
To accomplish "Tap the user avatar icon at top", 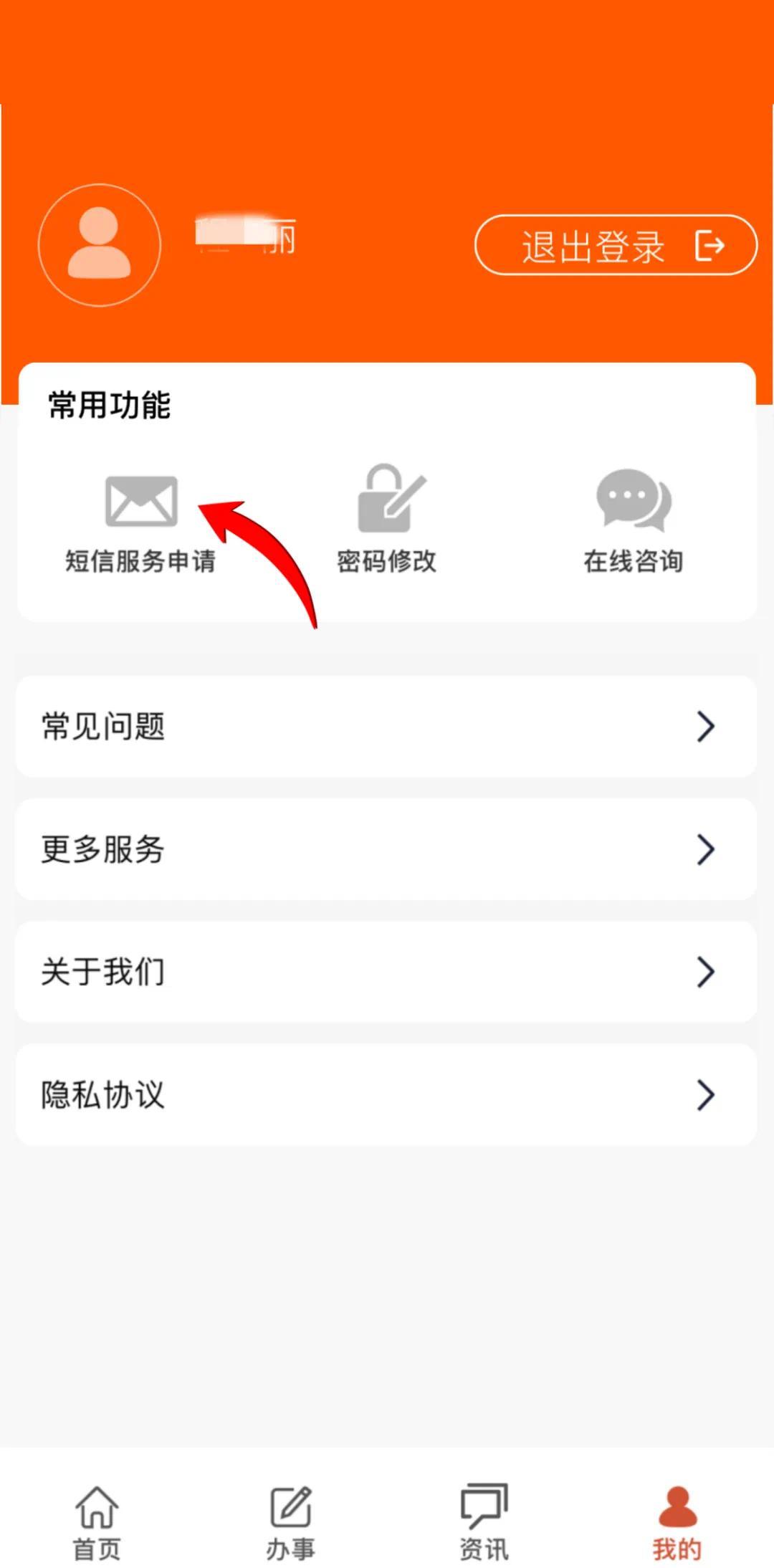I will [99, 244].
